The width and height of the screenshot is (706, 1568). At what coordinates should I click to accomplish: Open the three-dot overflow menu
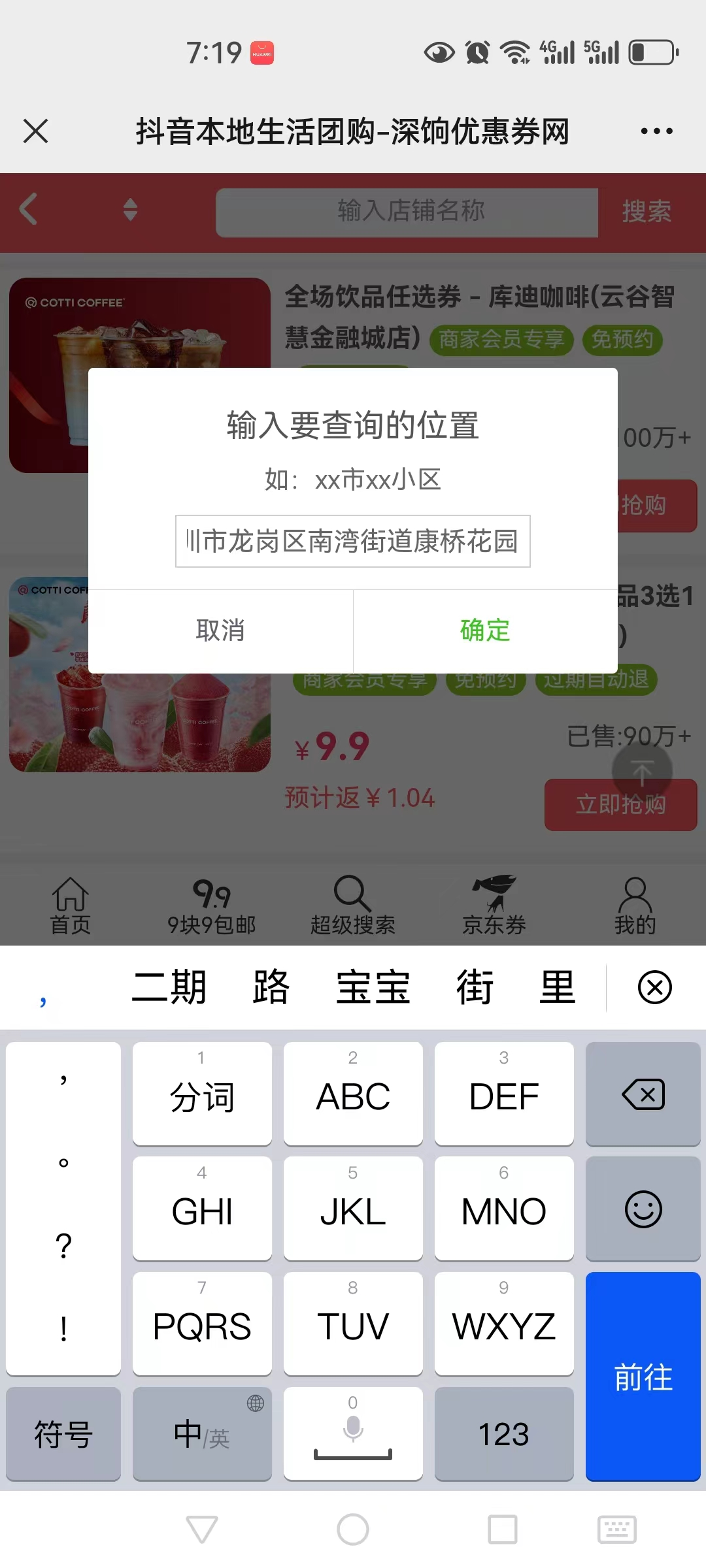(656, 131)
